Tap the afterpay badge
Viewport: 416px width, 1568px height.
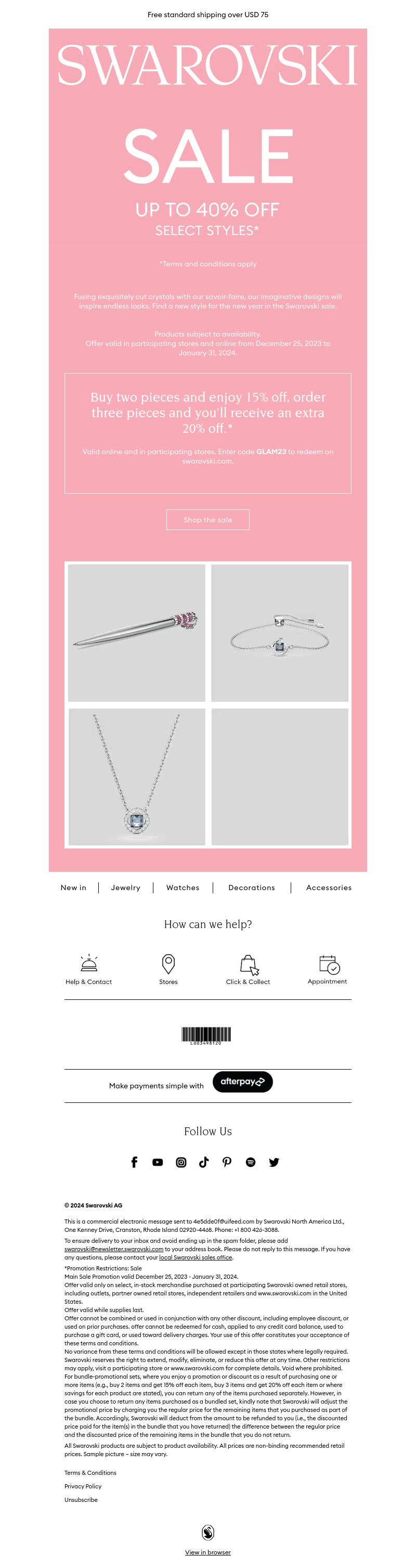pyautogui.click(x=242, y=1082)
